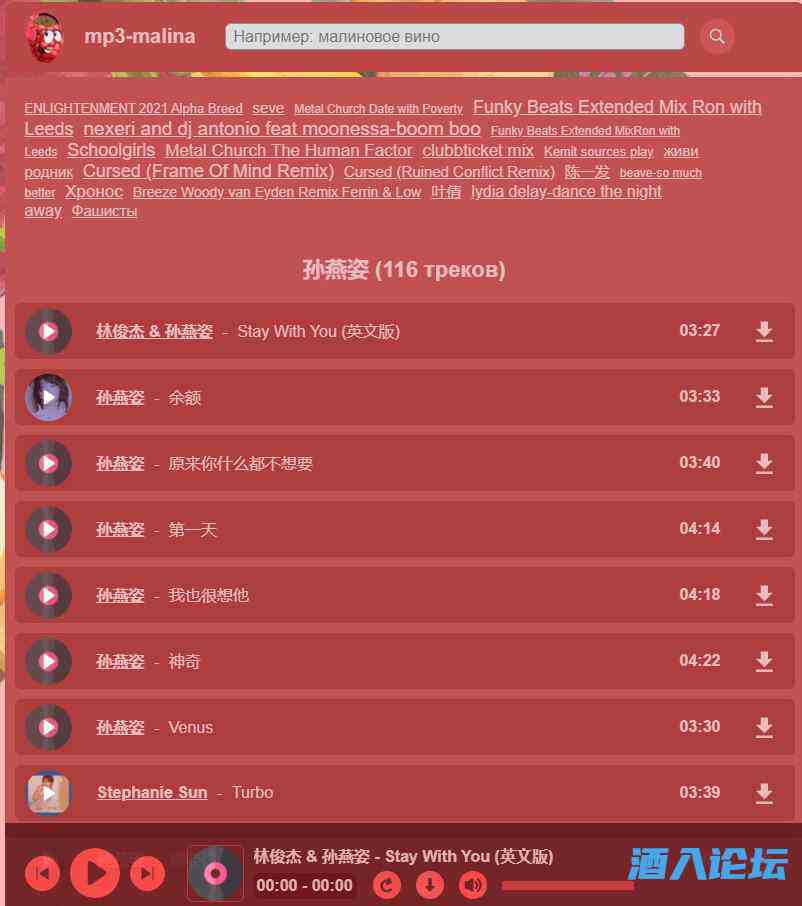Play Stay With You (英文版) in the list
Screen dimensions: 802x906
[48, 331]
